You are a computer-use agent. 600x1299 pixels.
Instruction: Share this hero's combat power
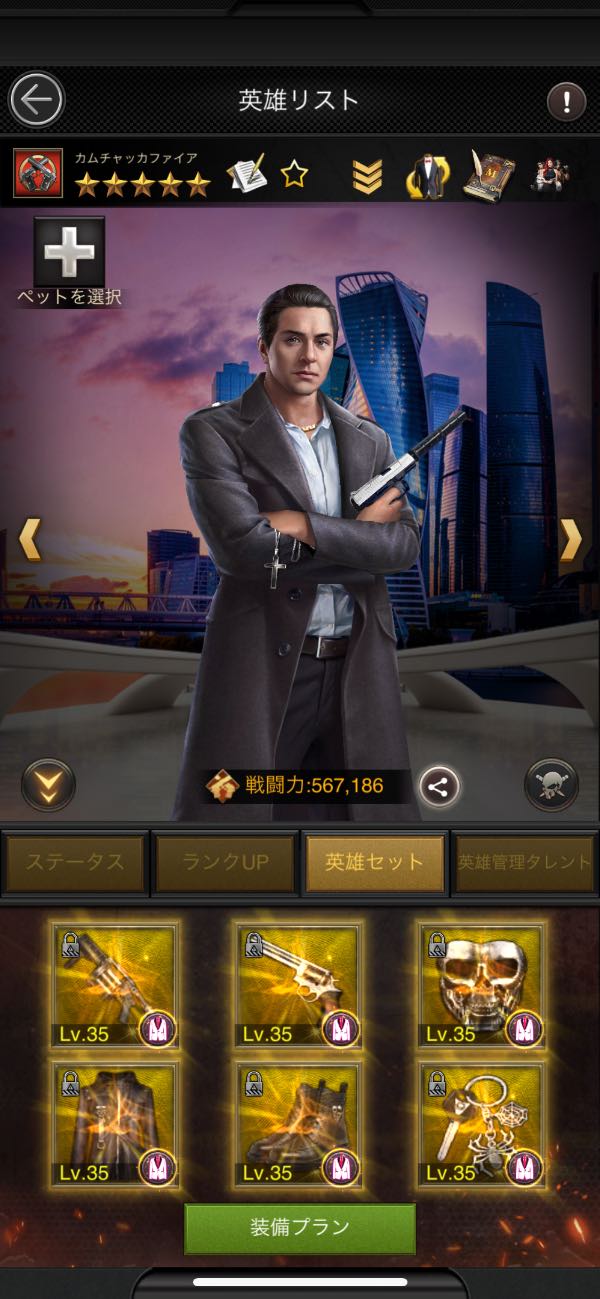pos(438,786)
